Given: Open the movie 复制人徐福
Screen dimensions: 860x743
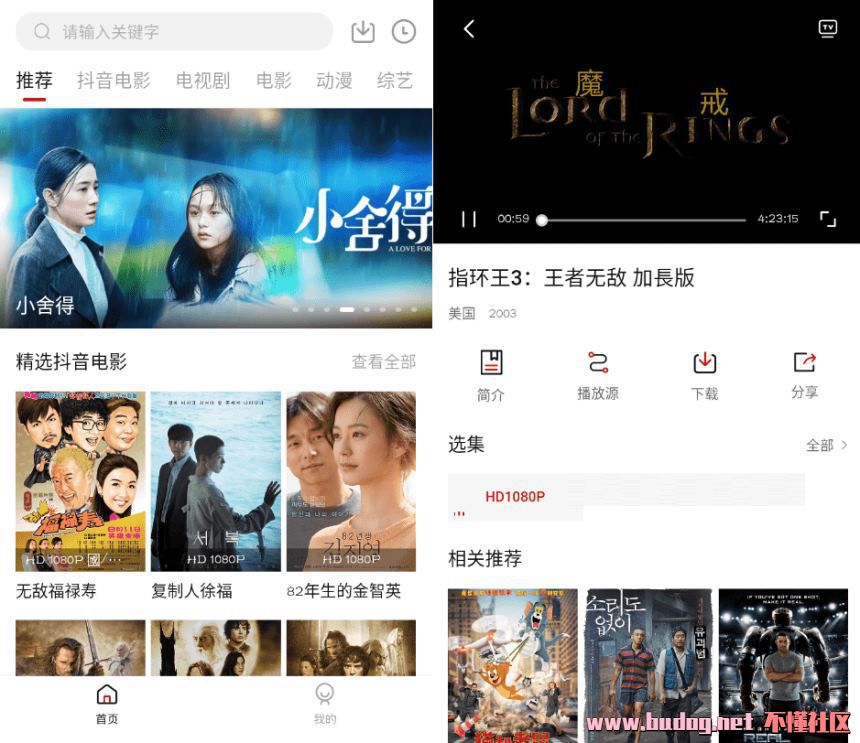Looking at the screenshot, I should (215, 481).
